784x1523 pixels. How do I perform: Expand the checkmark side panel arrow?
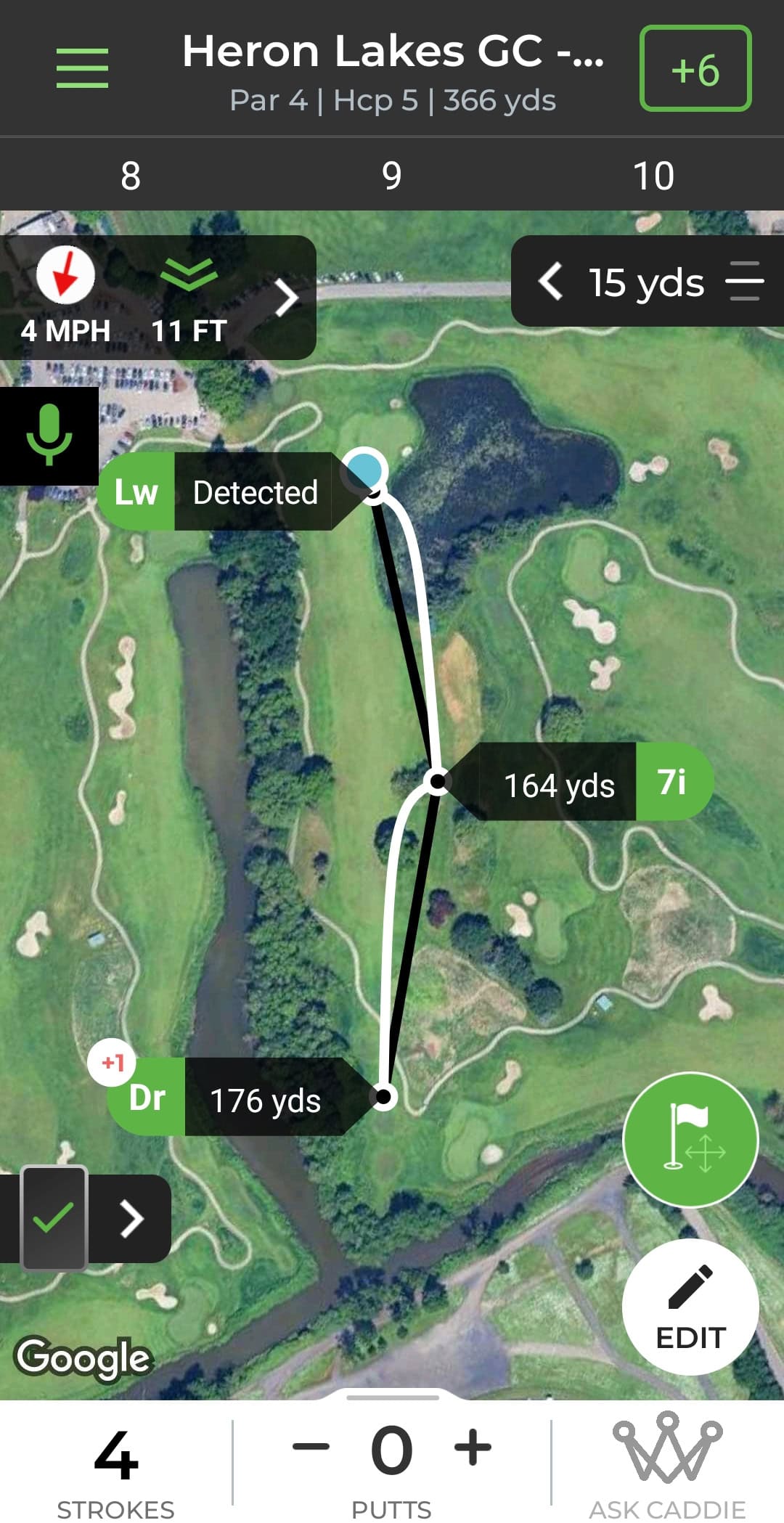point(131,1219)
